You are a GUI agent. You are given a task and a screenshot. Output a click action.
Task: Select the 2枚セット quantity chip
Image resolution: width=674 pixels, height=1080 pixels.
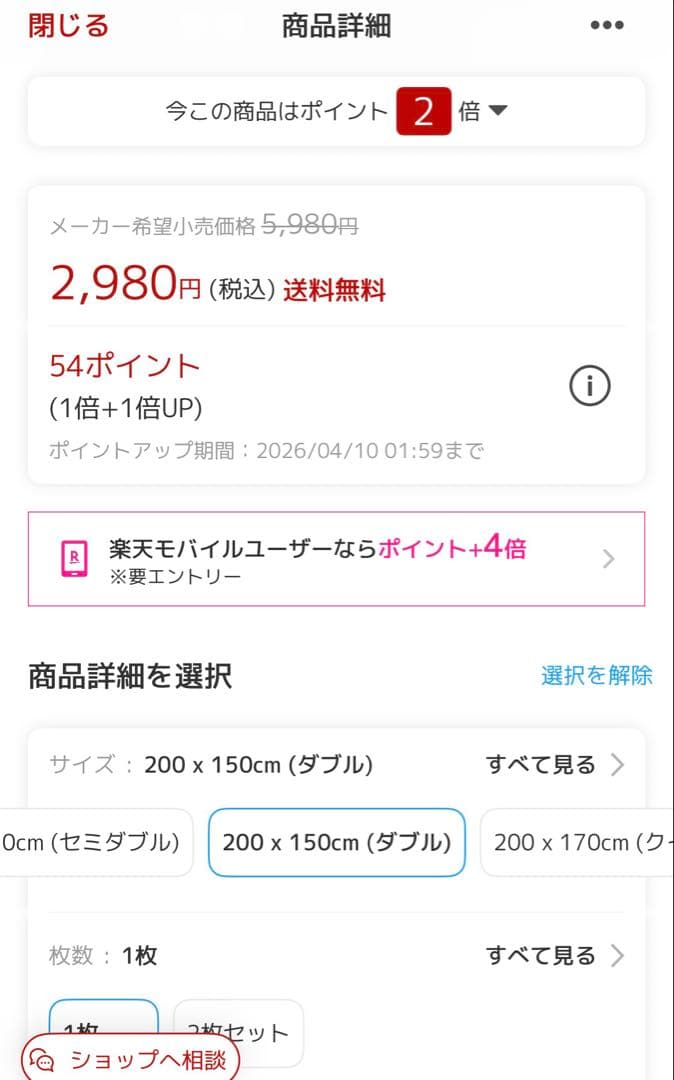pos(238,1032)
